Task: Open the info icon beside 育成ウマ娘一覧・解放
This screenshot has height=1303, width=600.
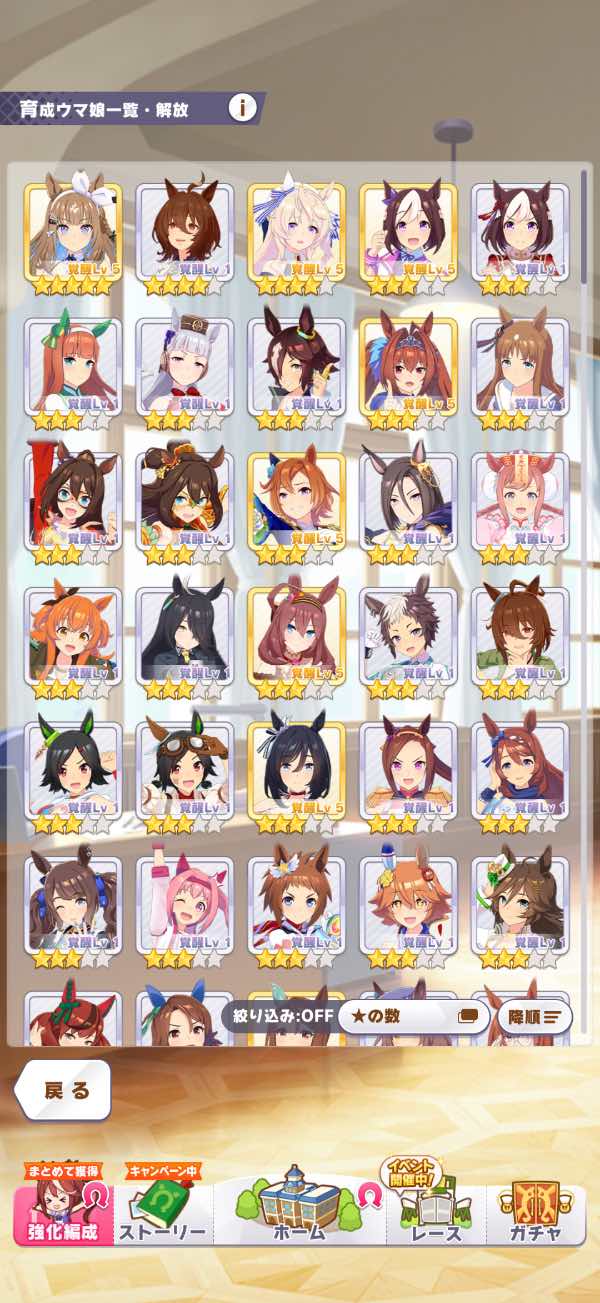Action: click(242, 107)
